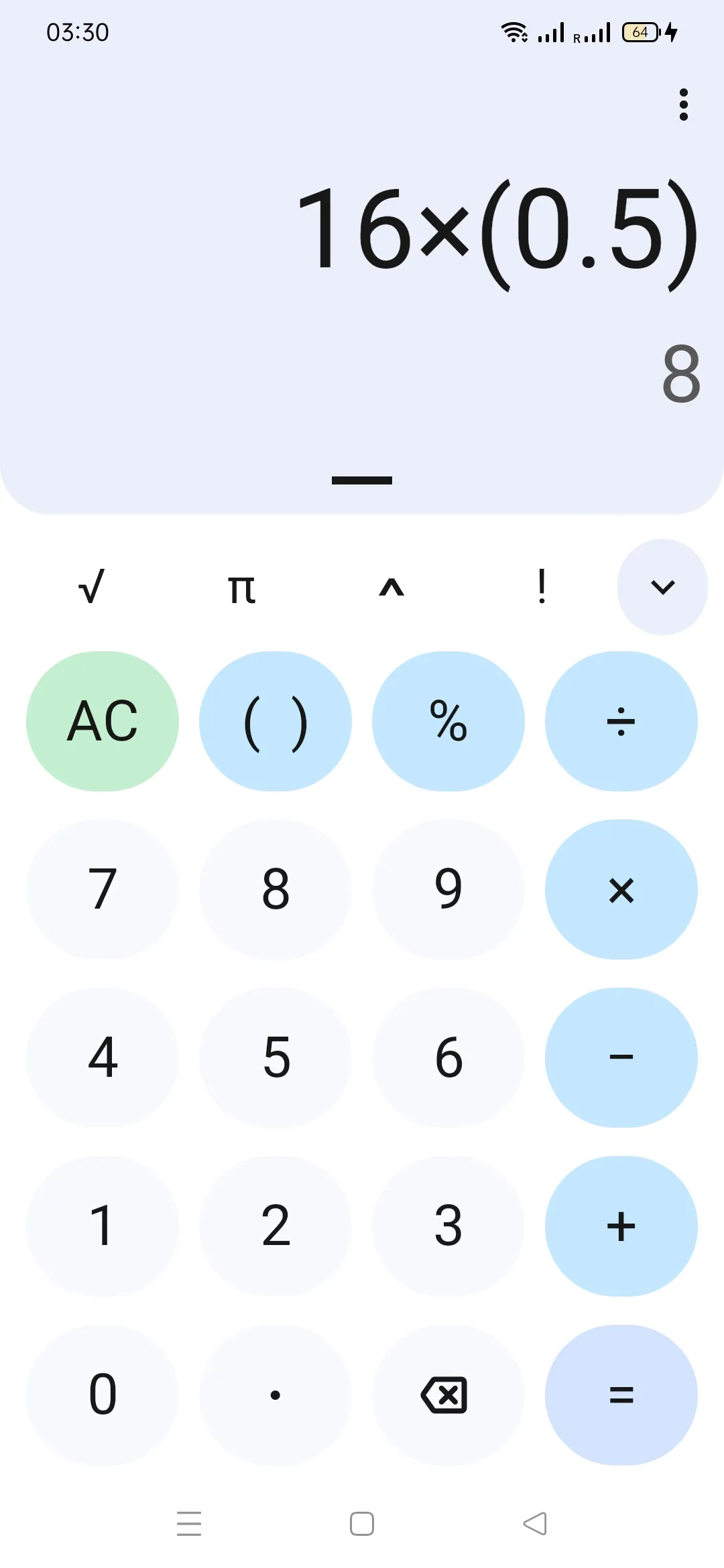The height and width of the screenshot is (1568, 724).
Task: Type the digit 0
Action: point(103,1395)
